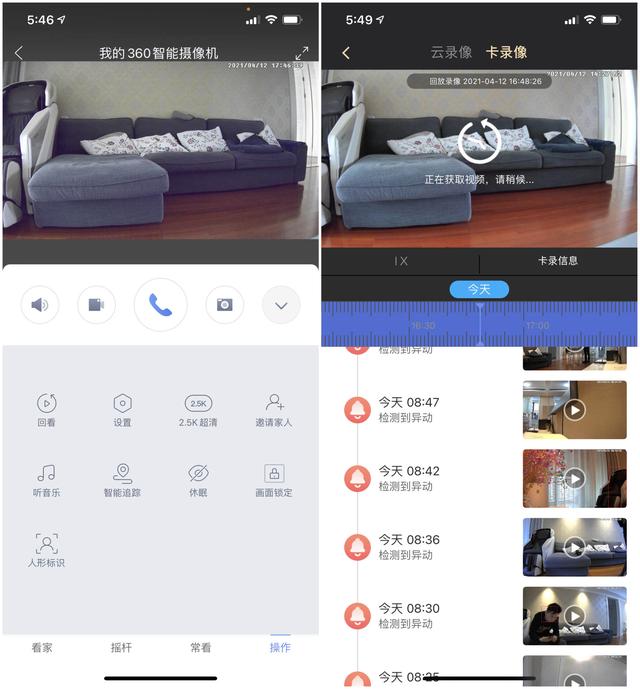The image size is (640, 689).
Task: Open 听音乐 music option
Action: [x=46, y=480]
